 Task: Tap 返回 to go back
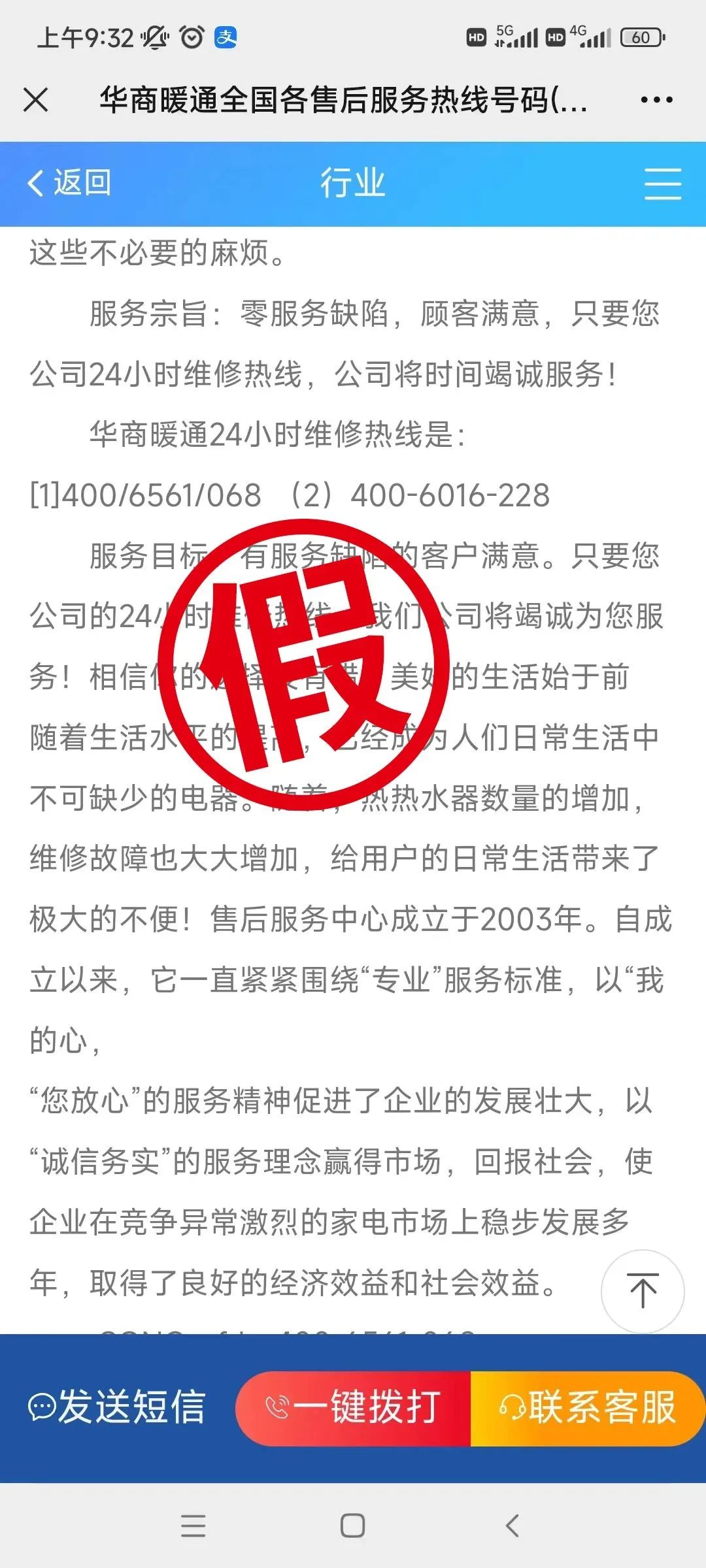coord(69,183)
